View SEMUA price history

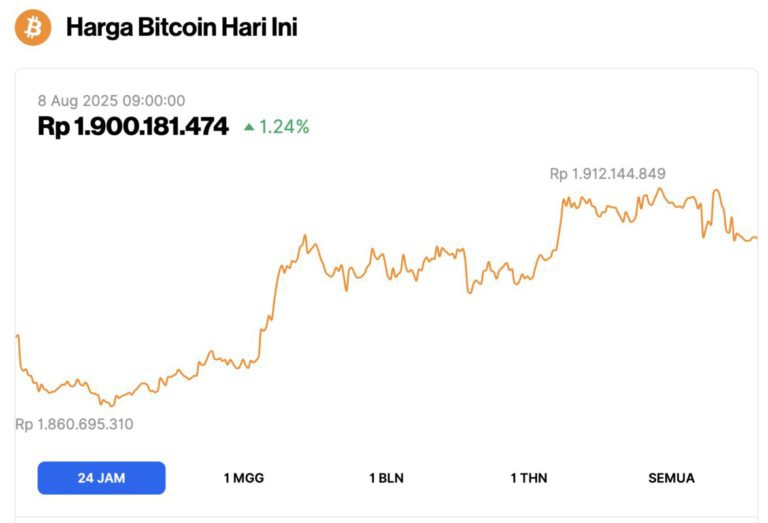pos(671,478)
